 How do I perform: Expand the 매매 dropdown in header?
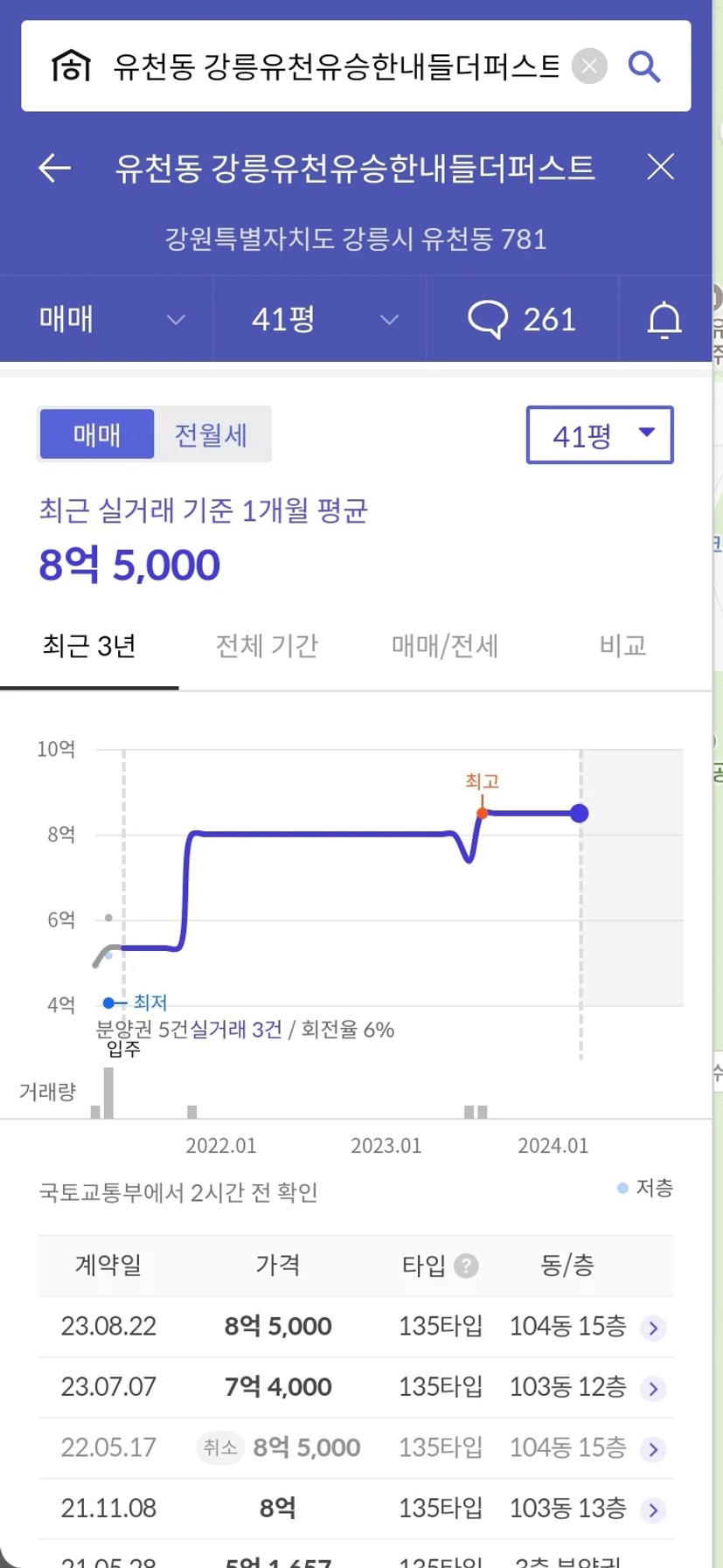point(107,319)
